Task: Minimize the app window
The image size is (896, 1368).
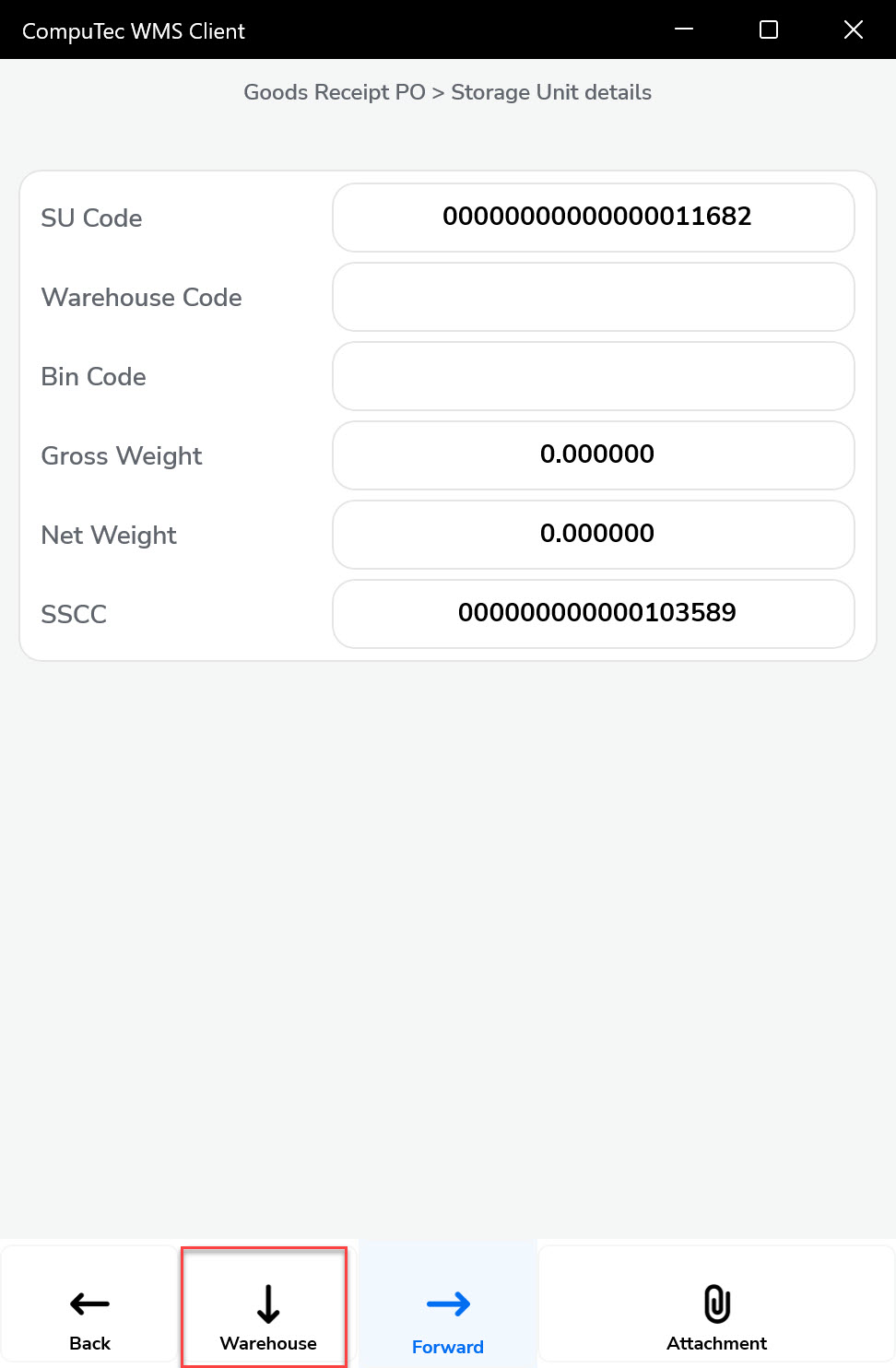Action: [x=684, y=29]
